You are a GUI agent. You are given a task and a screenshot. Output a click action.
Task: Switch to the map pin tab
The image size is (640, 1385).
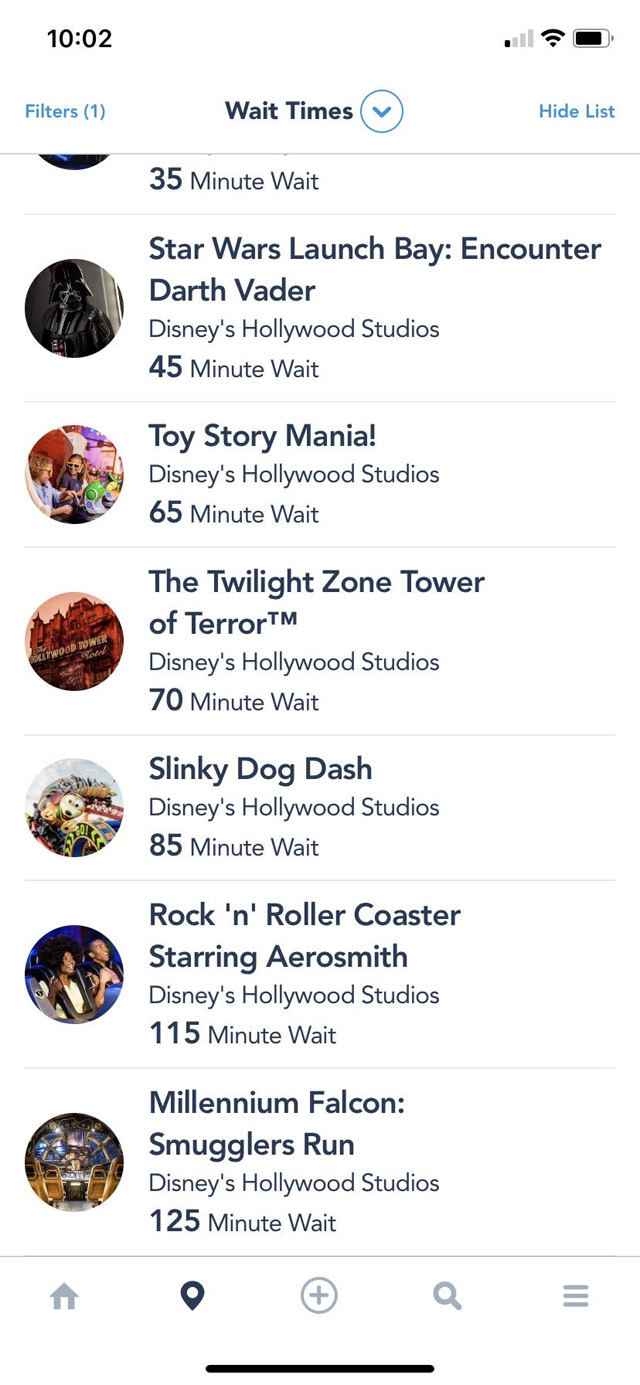tap(192, 1297)
